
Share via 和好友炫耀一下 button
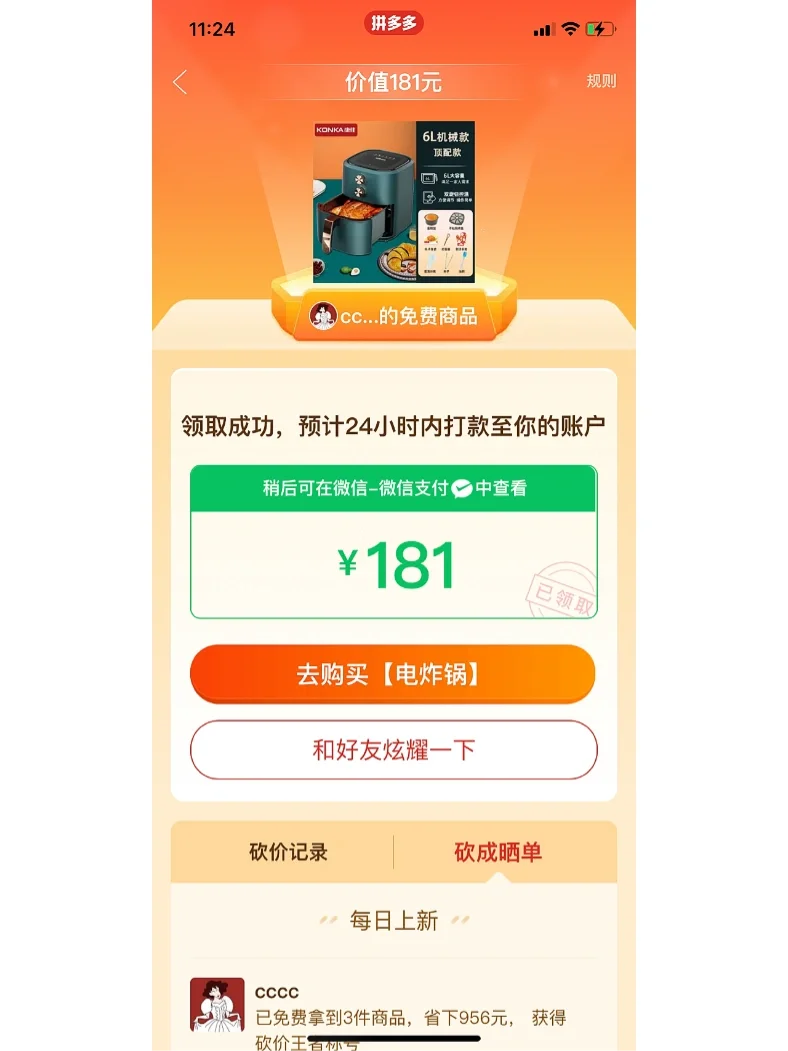[393, 750]
